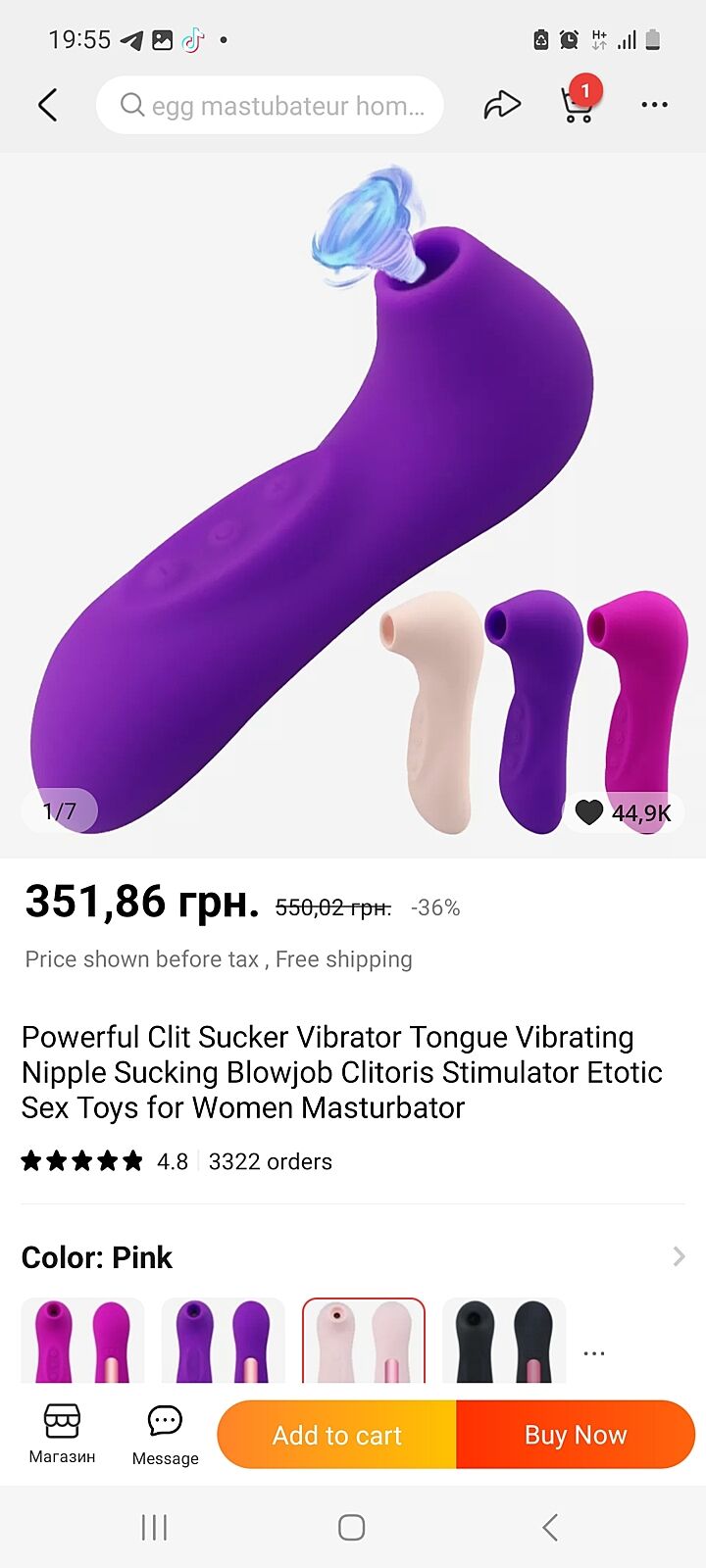Expand the Color options chevron
The image size is (706, 1568).
(x=679, y=1256)
